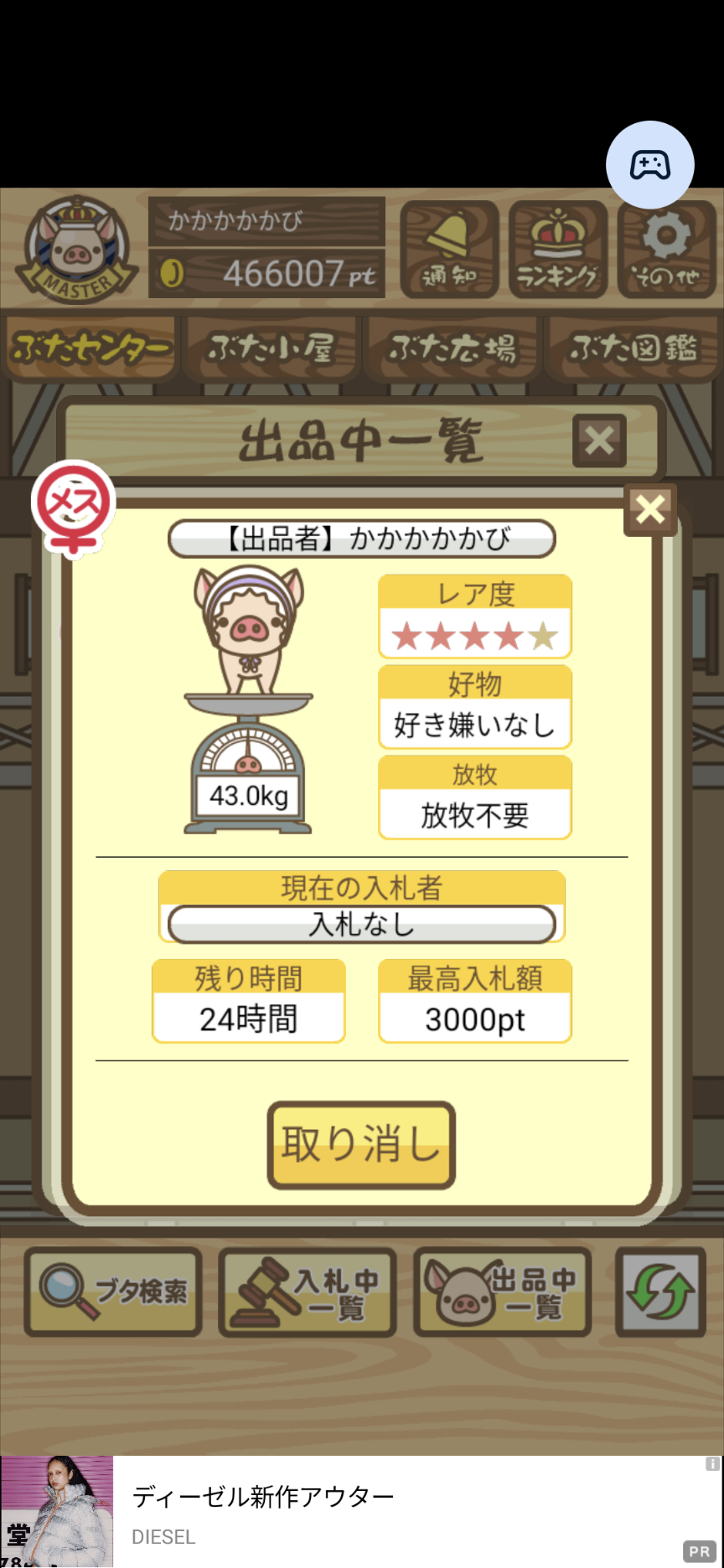Image resolution: width=724 pixels, height=1568 pixels.
Task: Switch to the ぶた広場 tab
Action: 452,348
